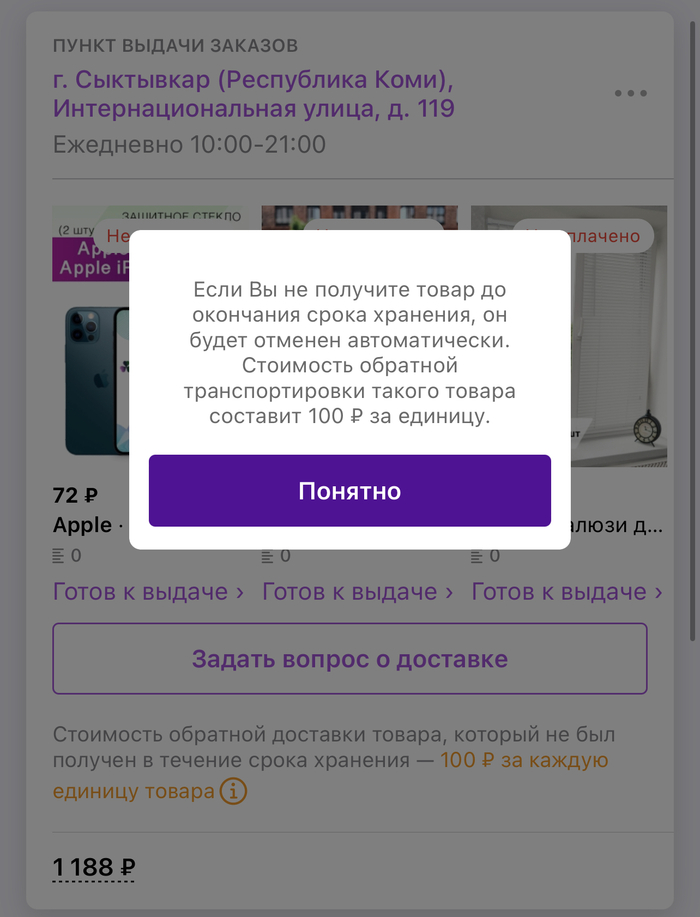Show price details for 1 188 ₽
Screen dimensions: 700x917
click(94, 867)
